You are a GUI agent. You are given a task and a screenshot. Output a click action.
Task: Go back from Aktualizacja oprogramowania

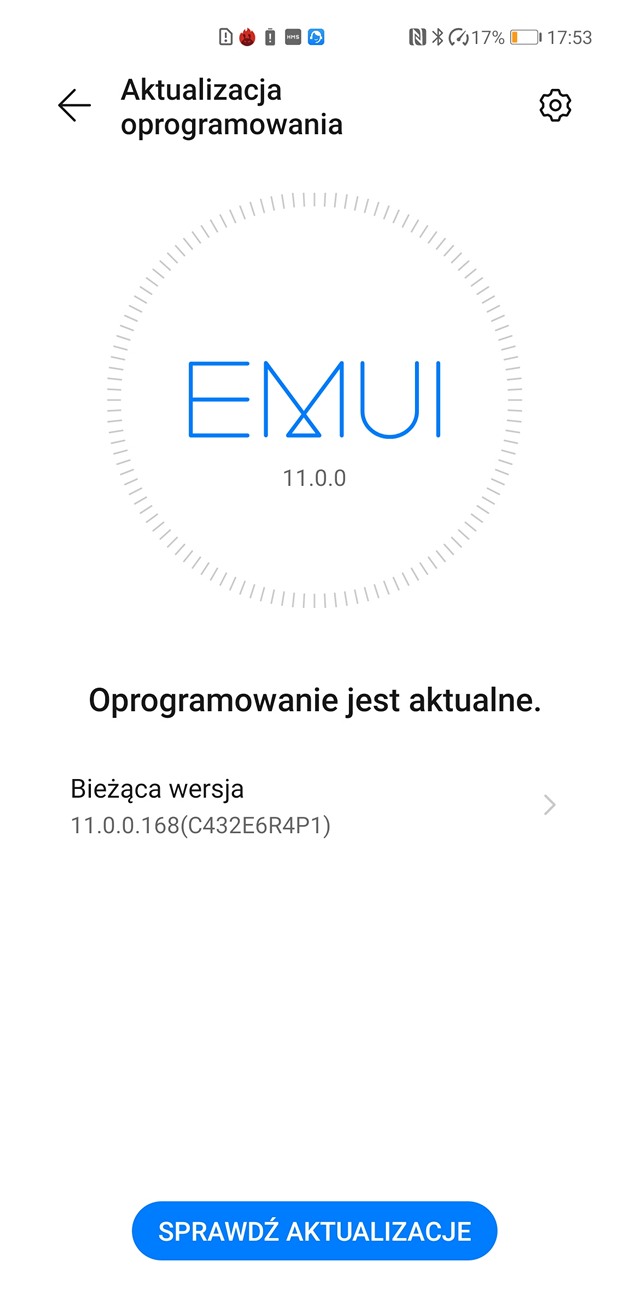tap(74, 106)
